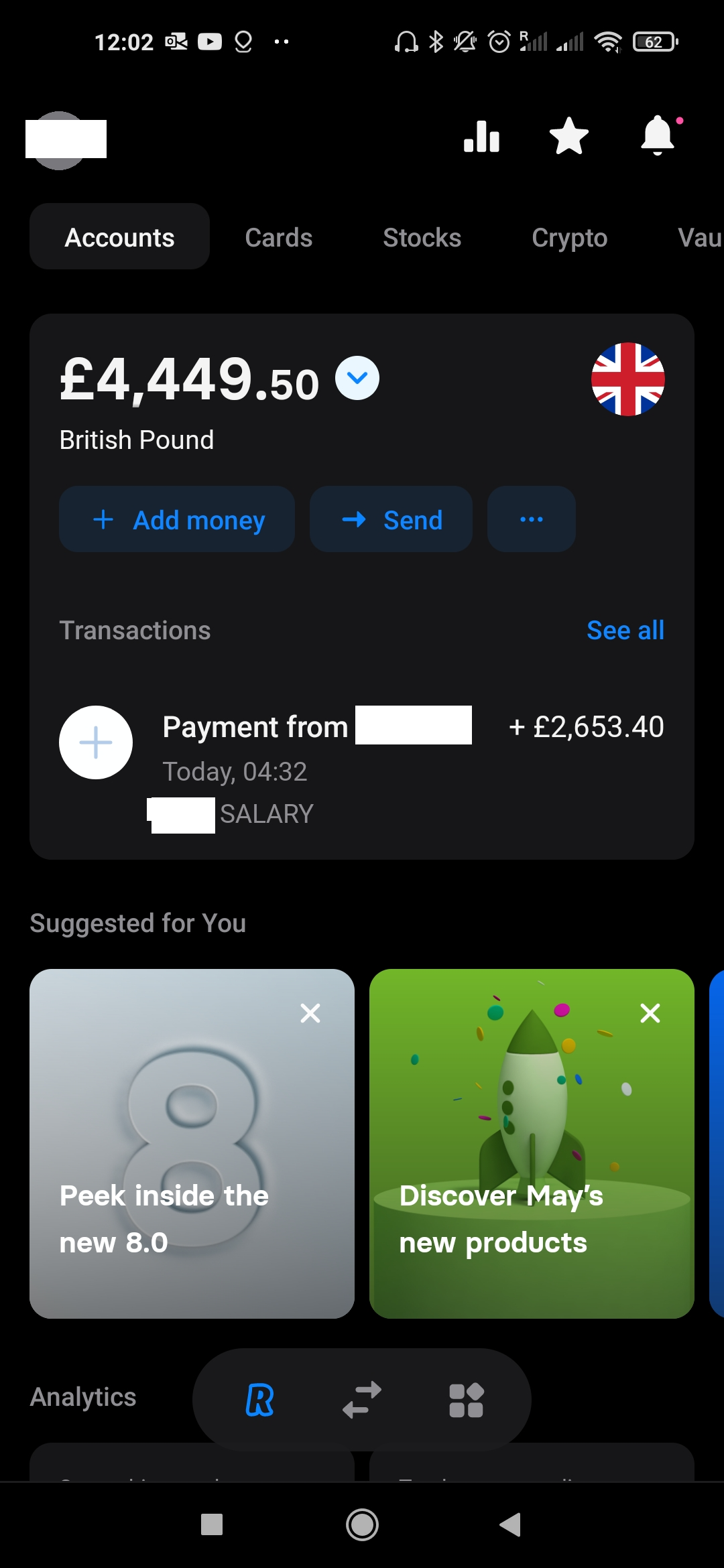Open the transfers arrows tab
Viewport: 724px width, 1568px height.
(362, 1400)
